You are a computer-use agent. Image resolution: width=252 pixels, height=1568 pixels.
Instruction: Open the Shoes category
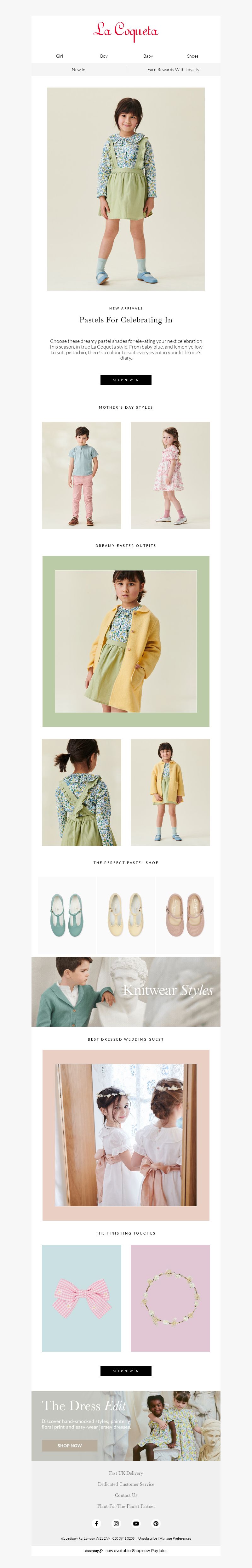point(192,56)
